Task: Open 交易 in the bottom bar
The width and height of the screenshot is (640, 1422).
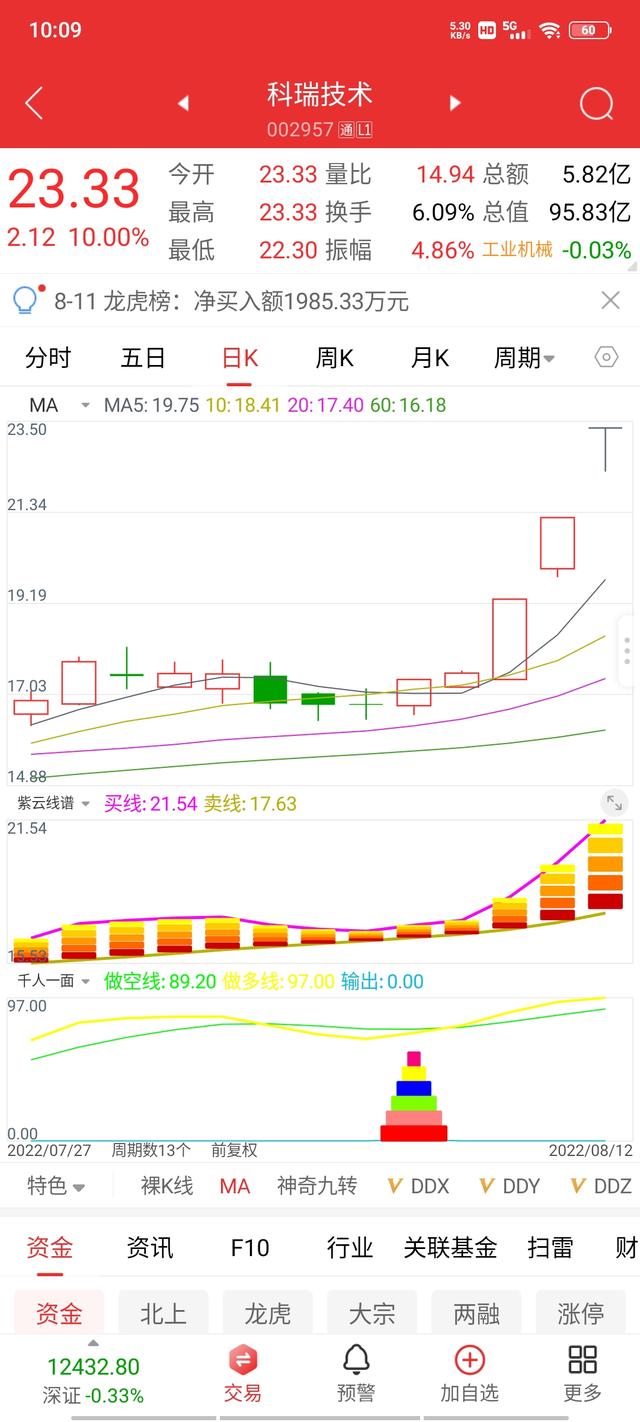Action: coord(243,1375)
